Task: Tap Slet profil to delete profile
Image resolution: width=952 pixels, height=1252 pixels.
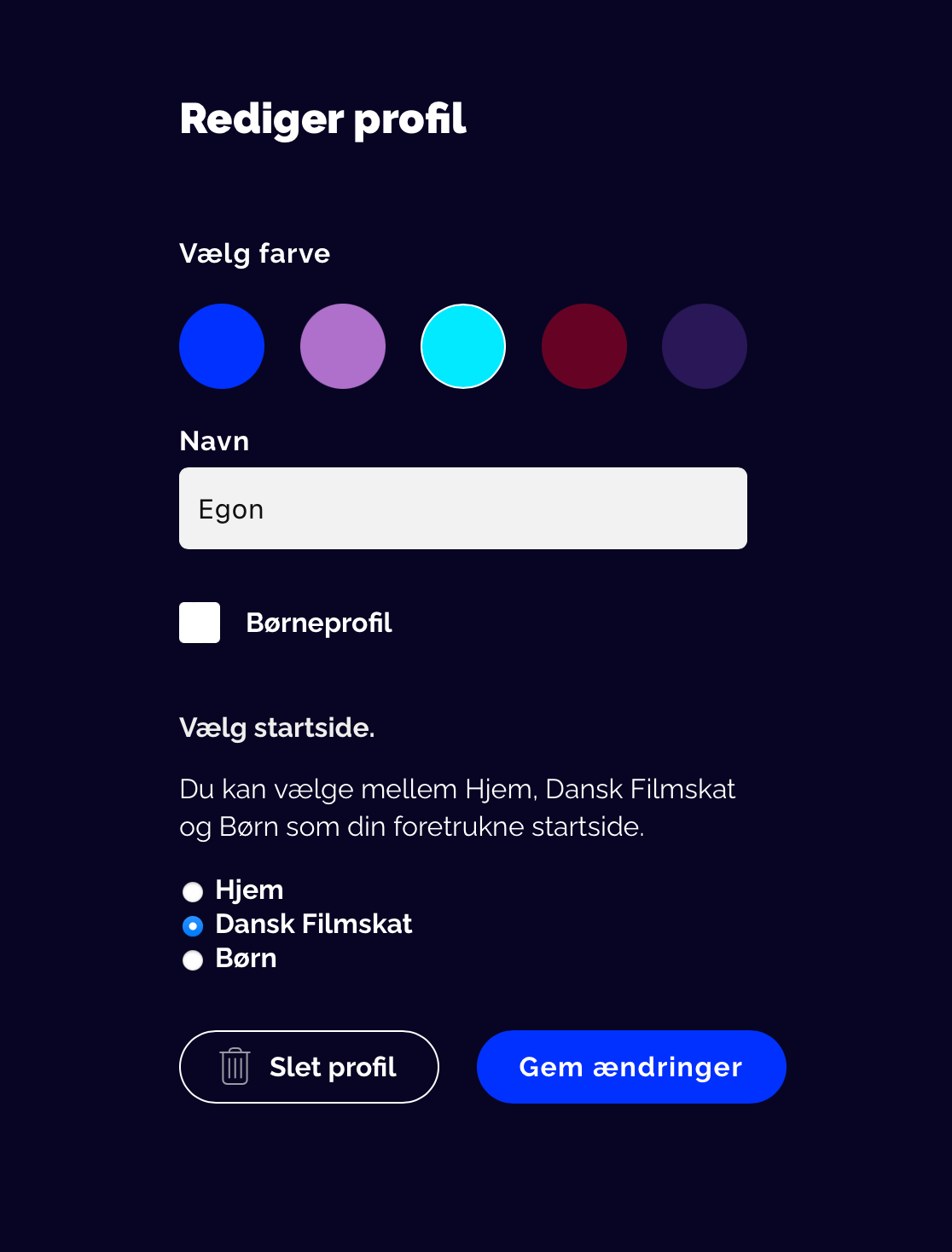Action: point(309,1067)
